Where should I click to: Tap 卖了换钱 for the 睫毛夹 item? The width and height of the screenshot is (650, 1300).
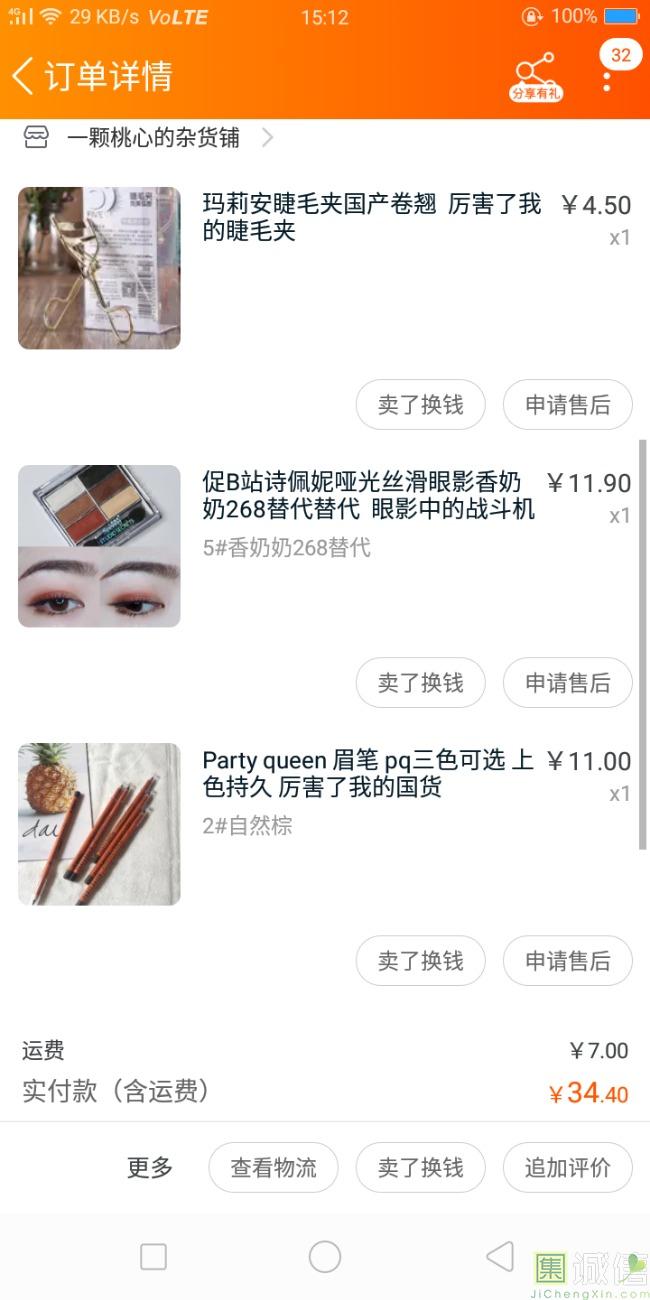[421, 405]
